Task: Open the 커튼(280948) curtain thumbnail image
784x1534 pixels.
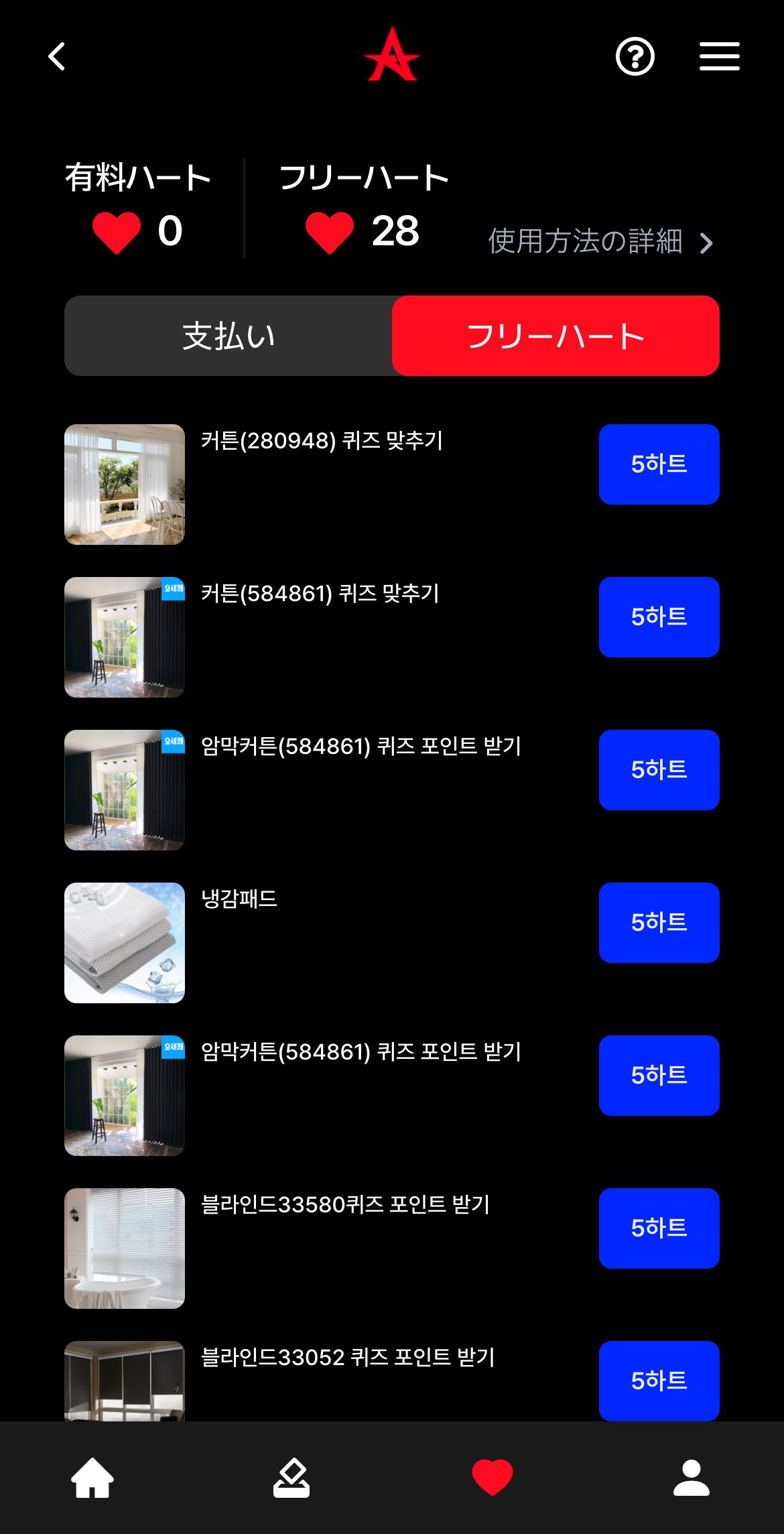Action: coord(124,484)
